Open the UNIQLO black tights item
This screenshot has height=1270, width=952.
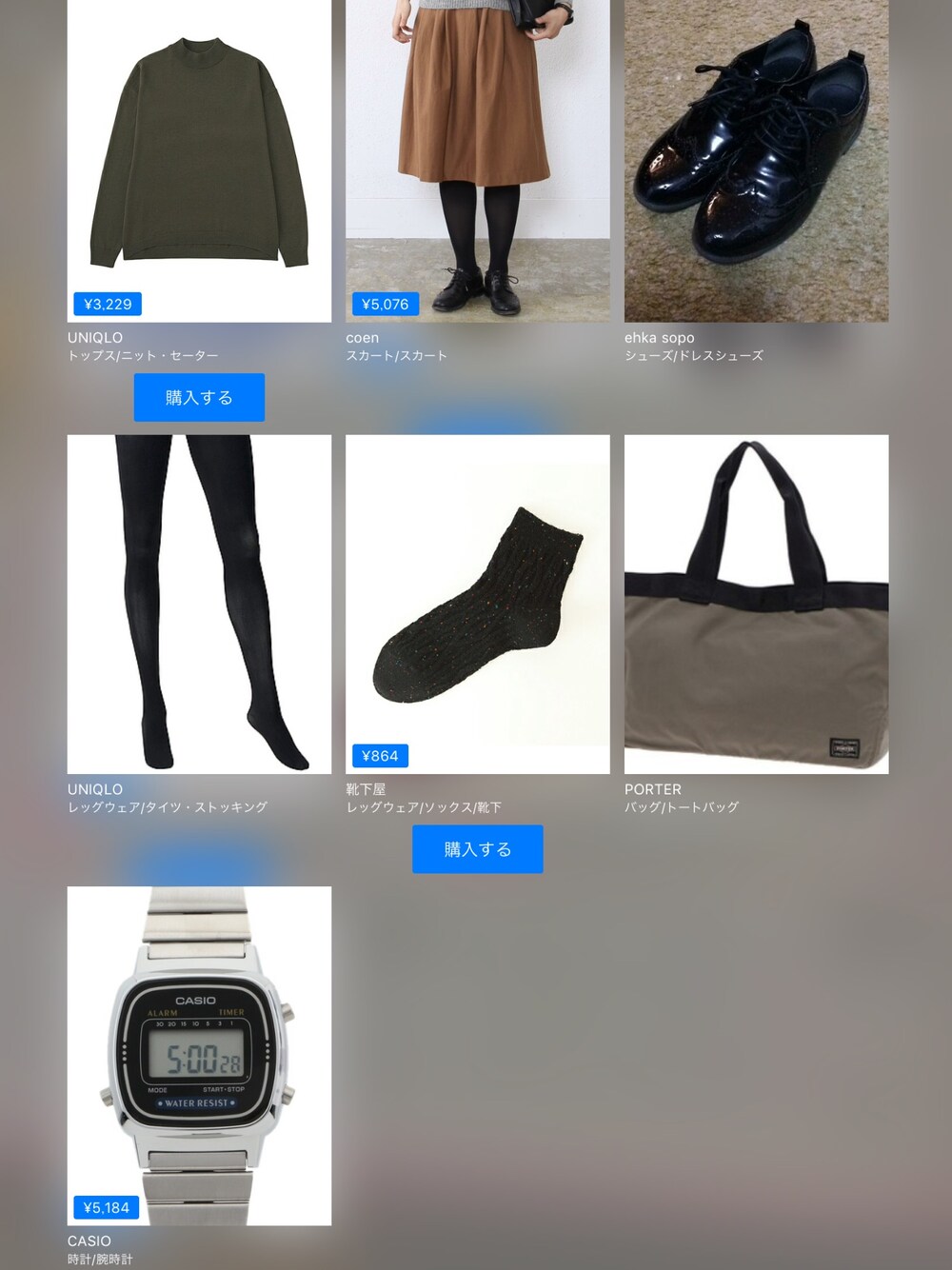[x=199, y=604]
